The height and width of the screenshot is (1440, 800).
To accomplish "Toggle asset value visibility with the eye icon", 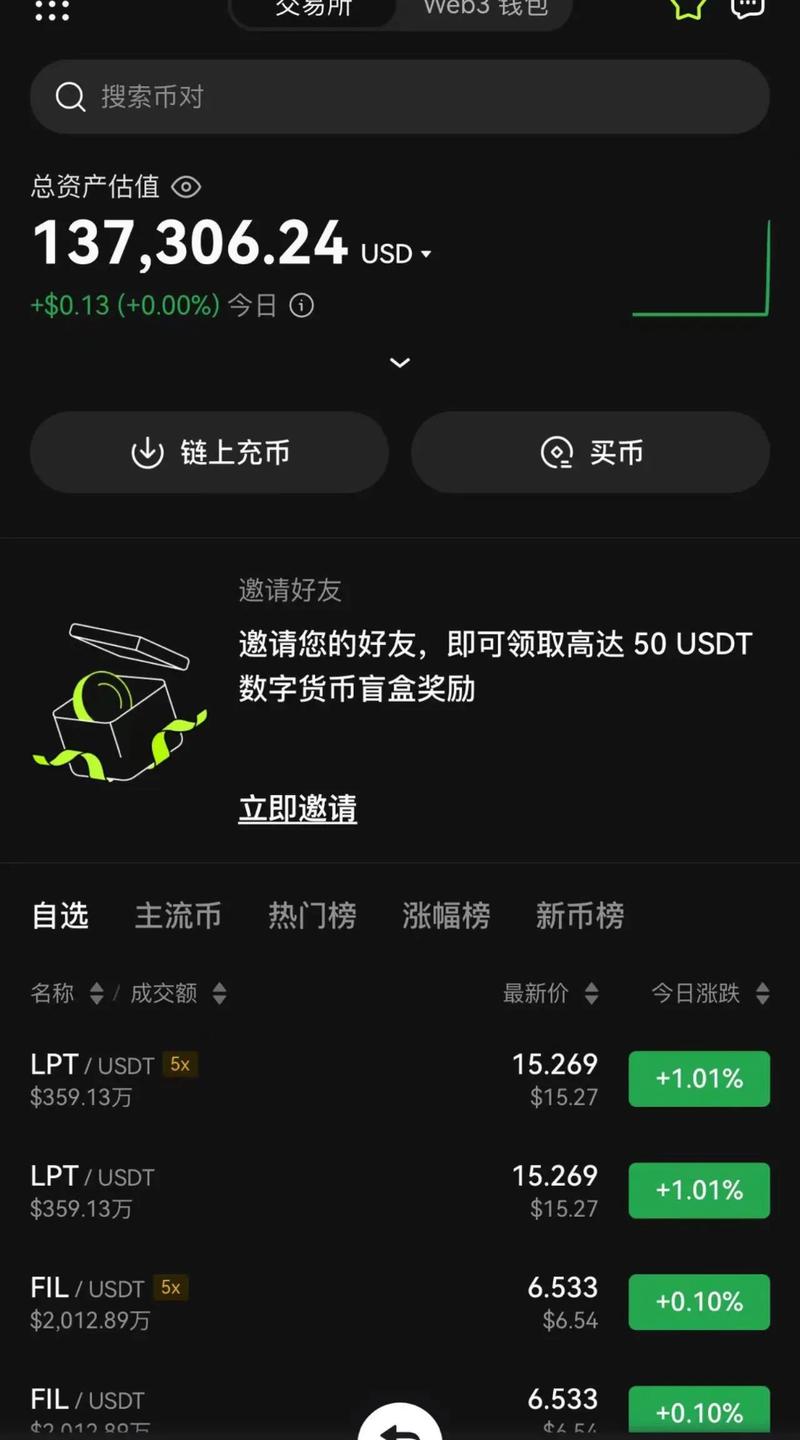I will pyautogui.click(x=187, y=187).
